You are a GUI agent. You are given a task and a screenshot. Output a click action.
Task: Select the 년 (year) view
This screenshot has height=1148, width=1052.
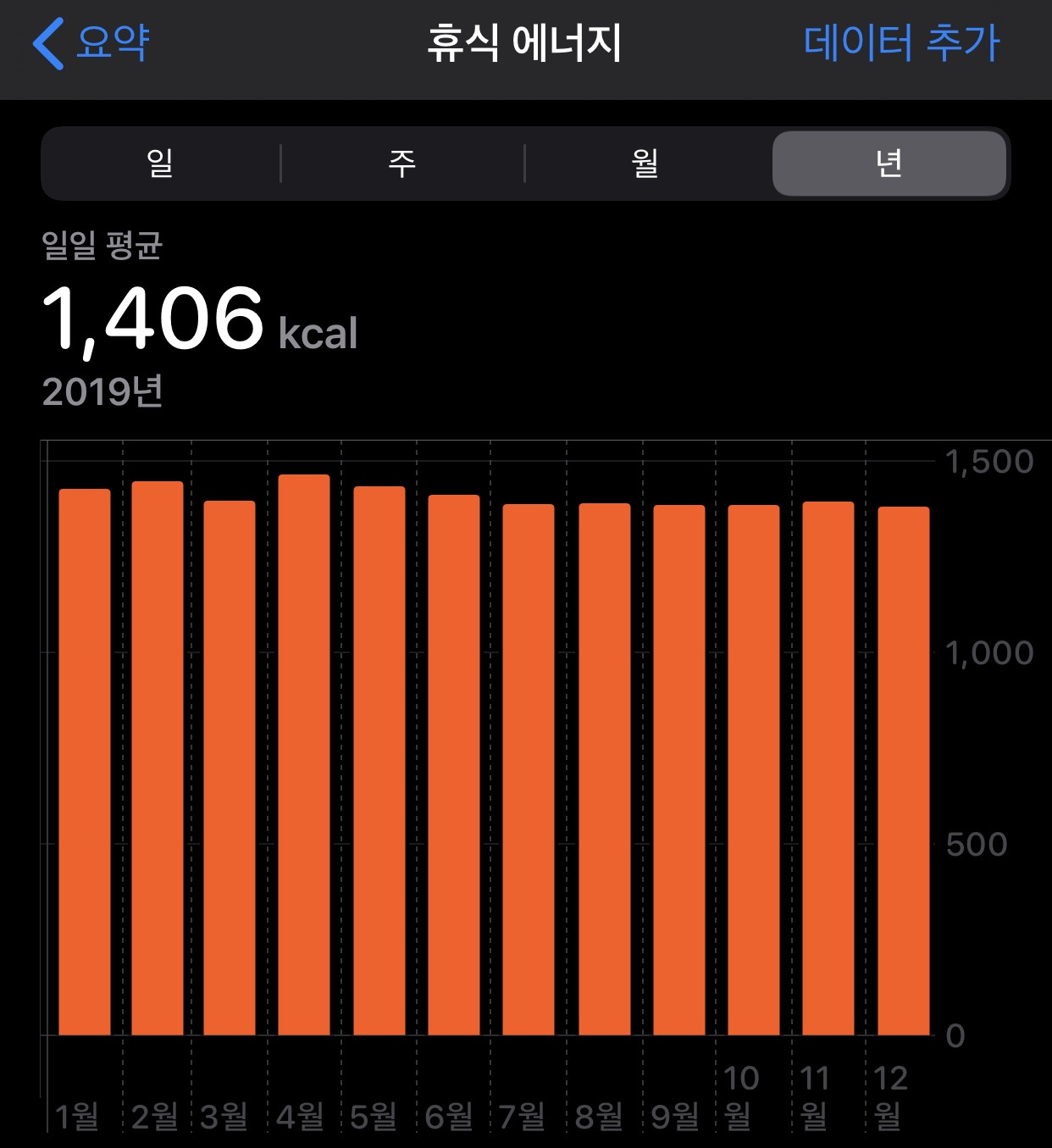[889, 163]
